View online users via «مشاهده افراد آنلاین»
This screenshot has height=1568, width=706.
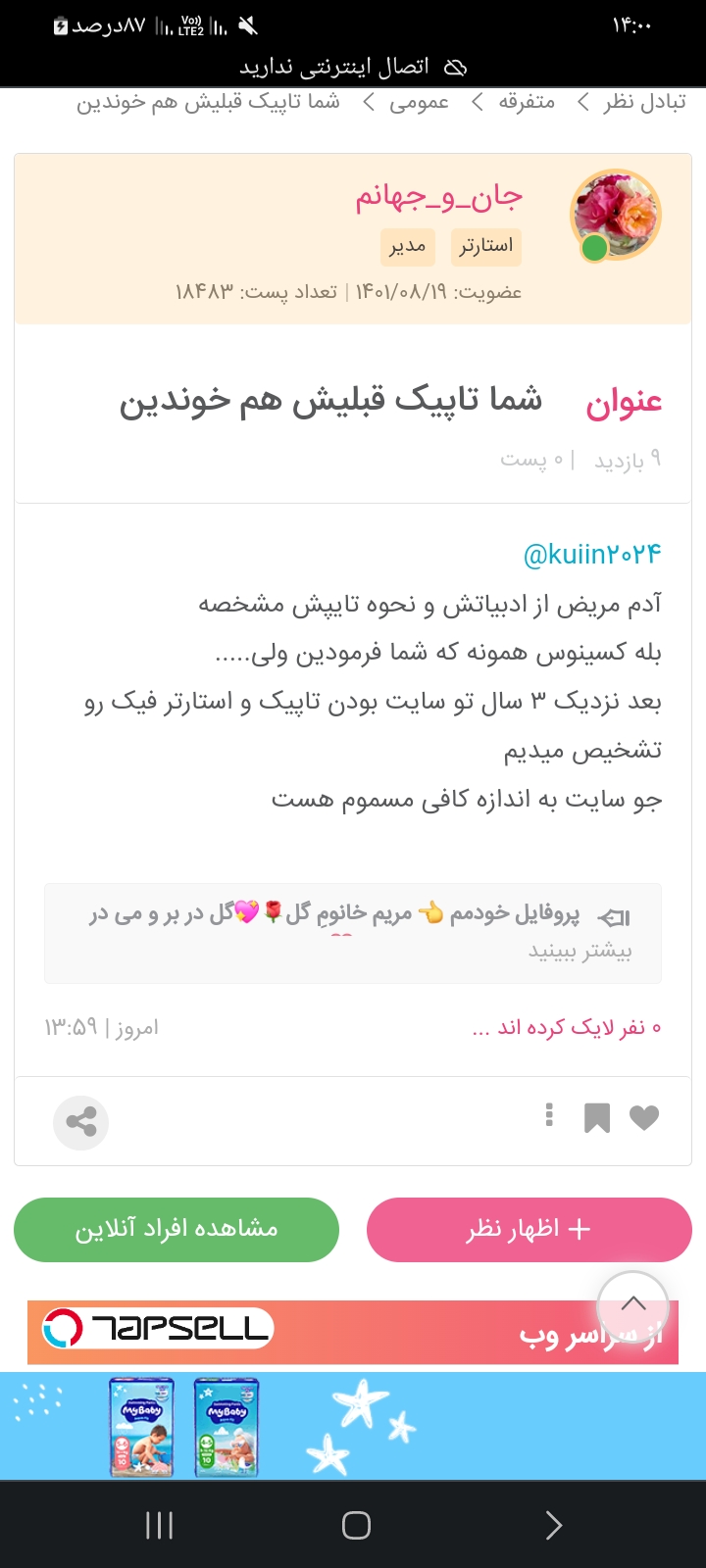point(176,1229)
